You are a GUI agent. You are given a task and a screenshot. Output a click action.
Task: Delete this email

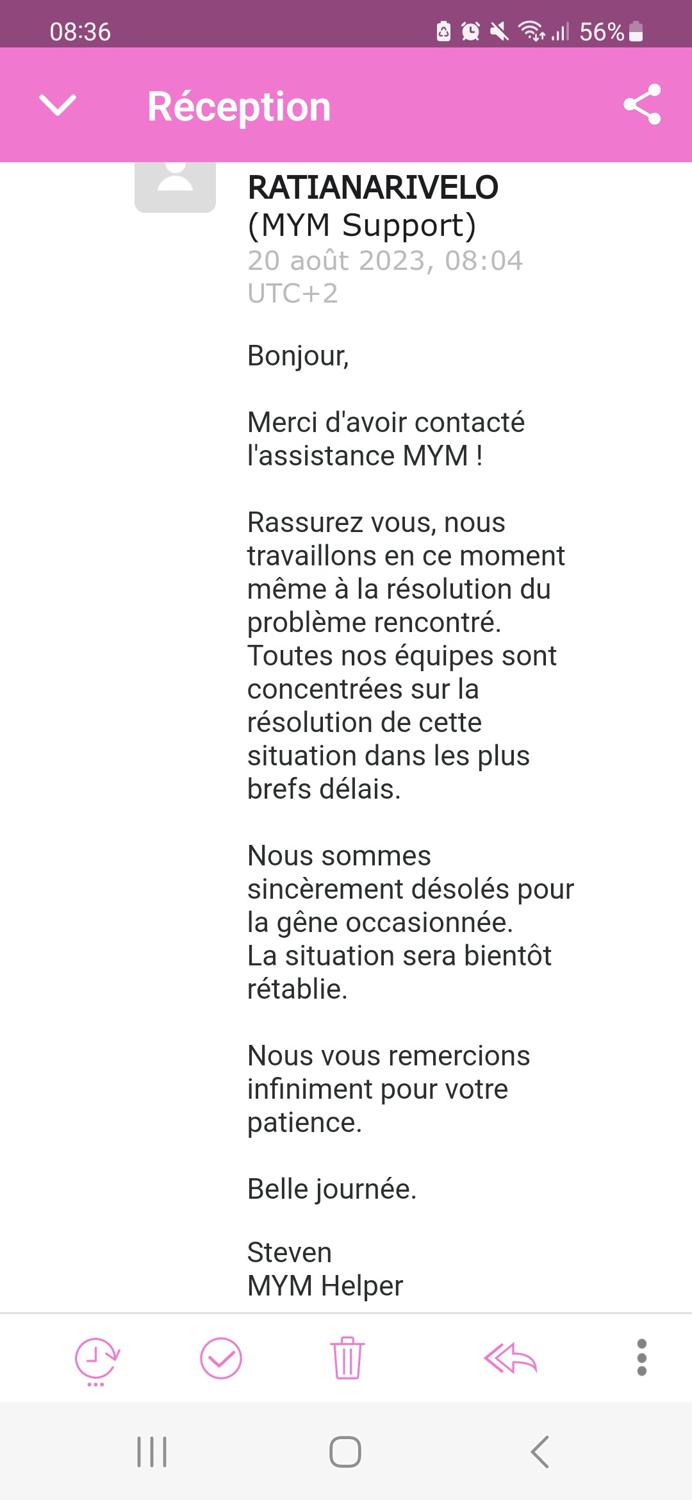347,1359
